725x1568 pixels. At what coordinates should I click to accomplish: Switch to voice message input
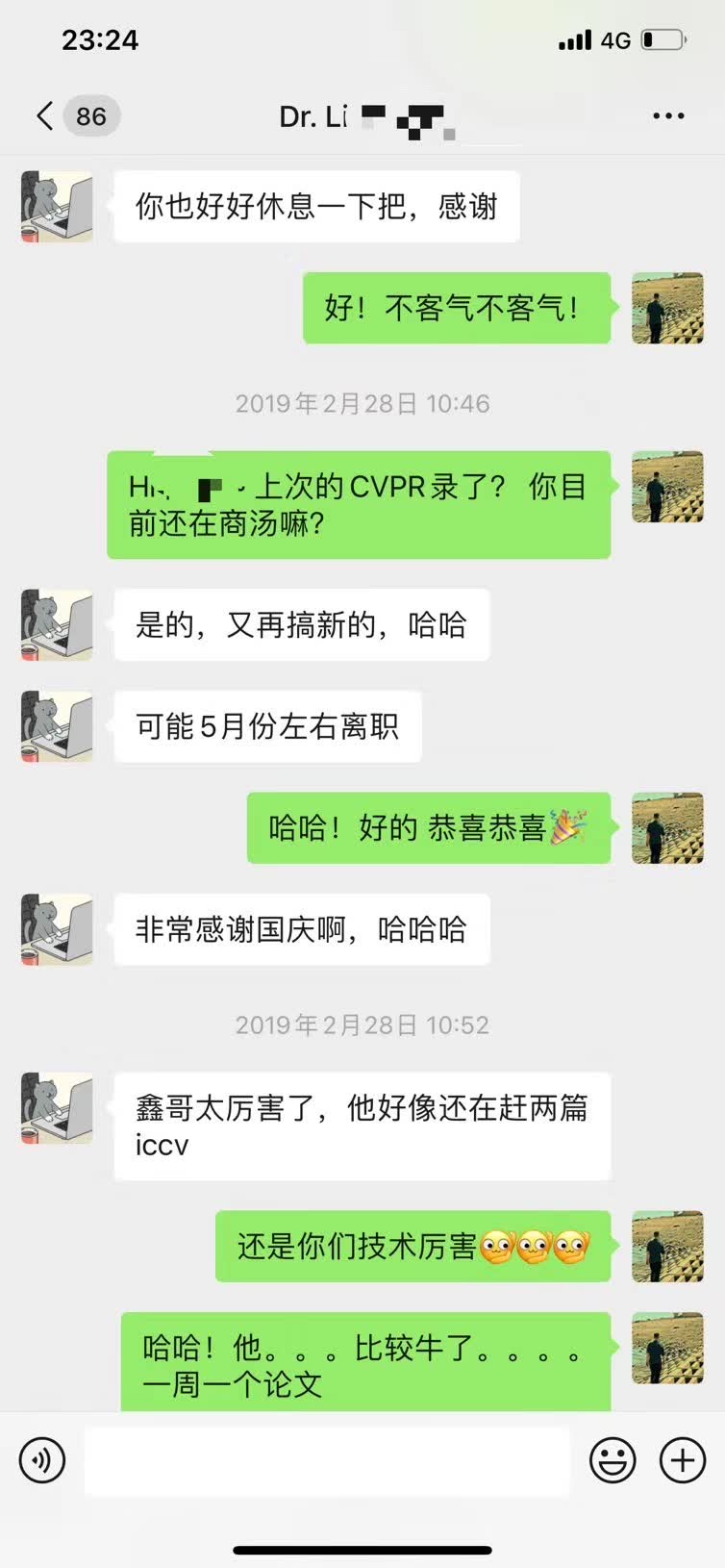[x=42, y=1460]
